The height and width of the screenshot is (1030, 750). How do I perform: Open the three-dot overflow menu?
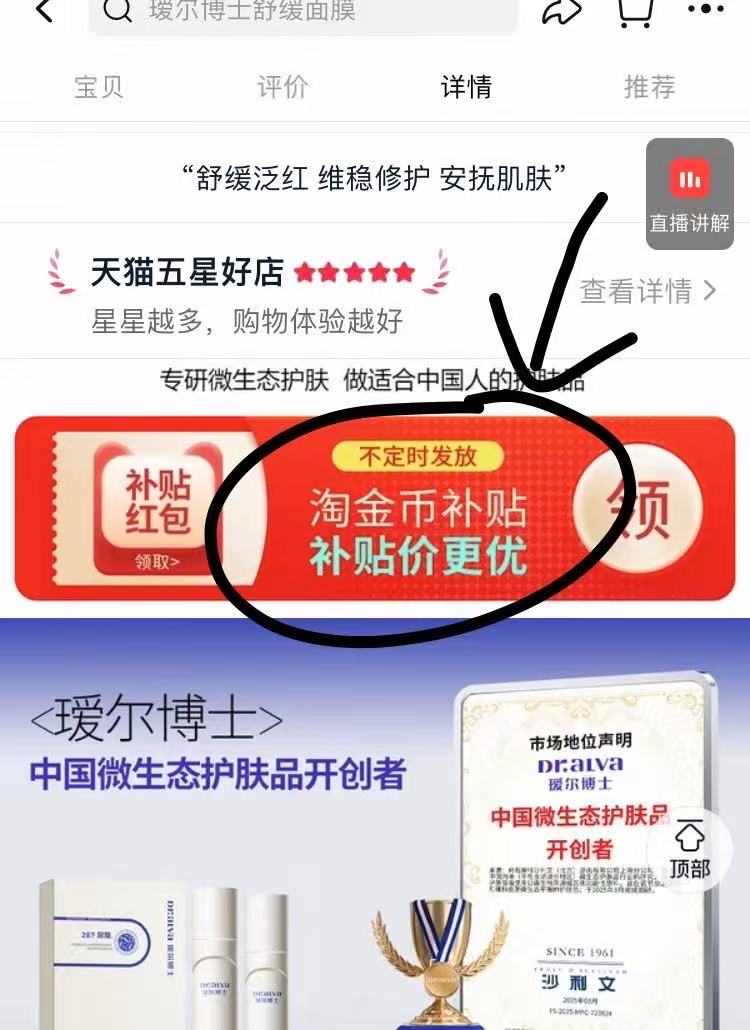click(705, 12)
